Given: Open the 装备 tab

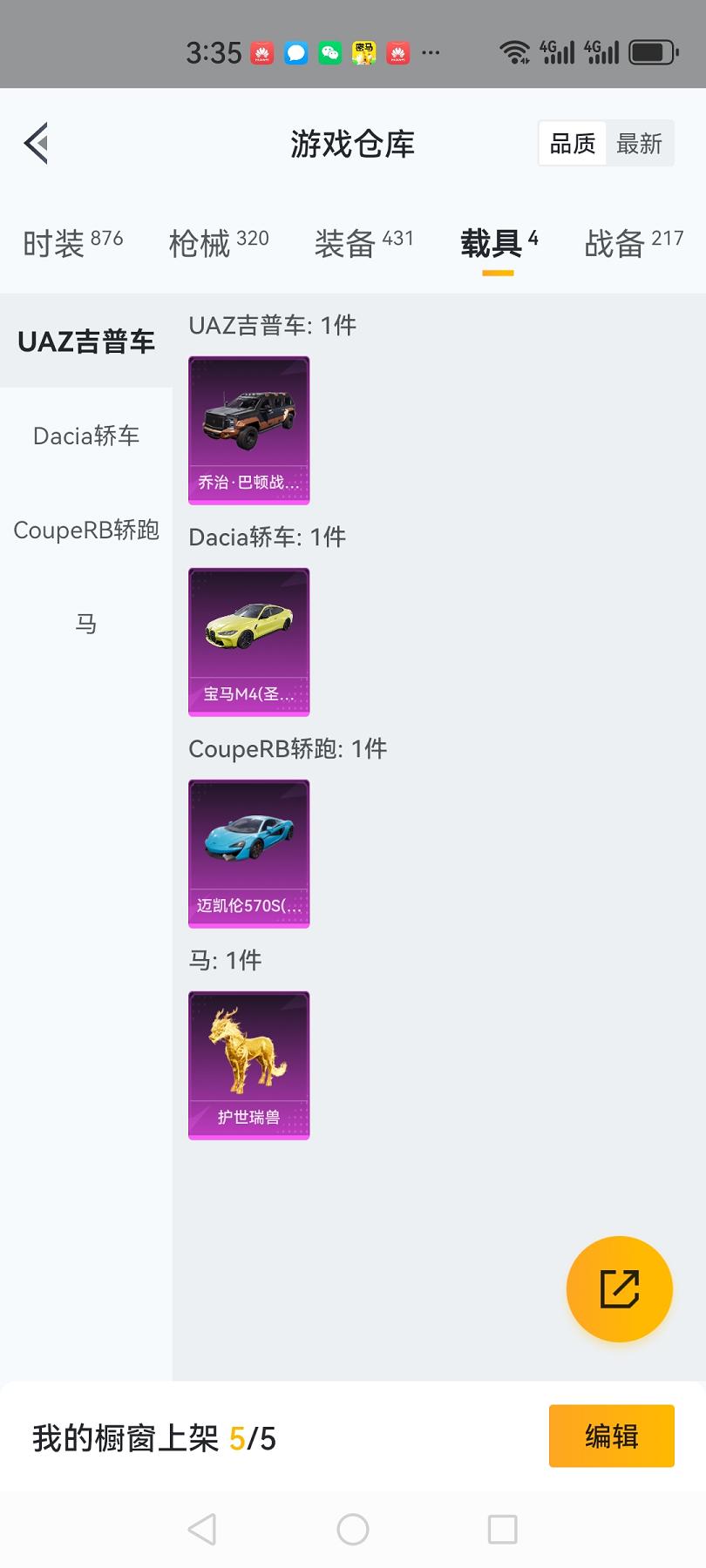Looking at the screenshot, I should coord(364,243).
